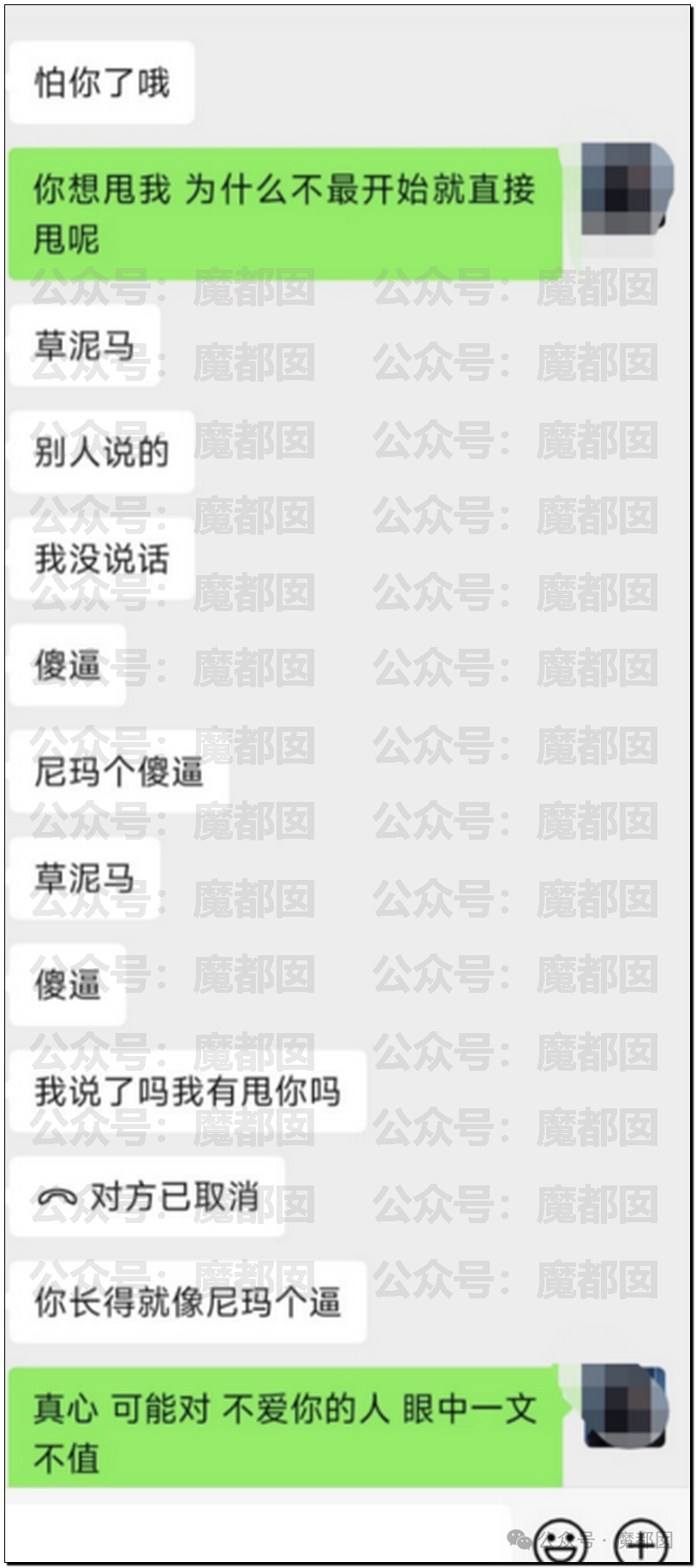
Task: Open the emoji sticker panel
Action: coord(561,1542)
